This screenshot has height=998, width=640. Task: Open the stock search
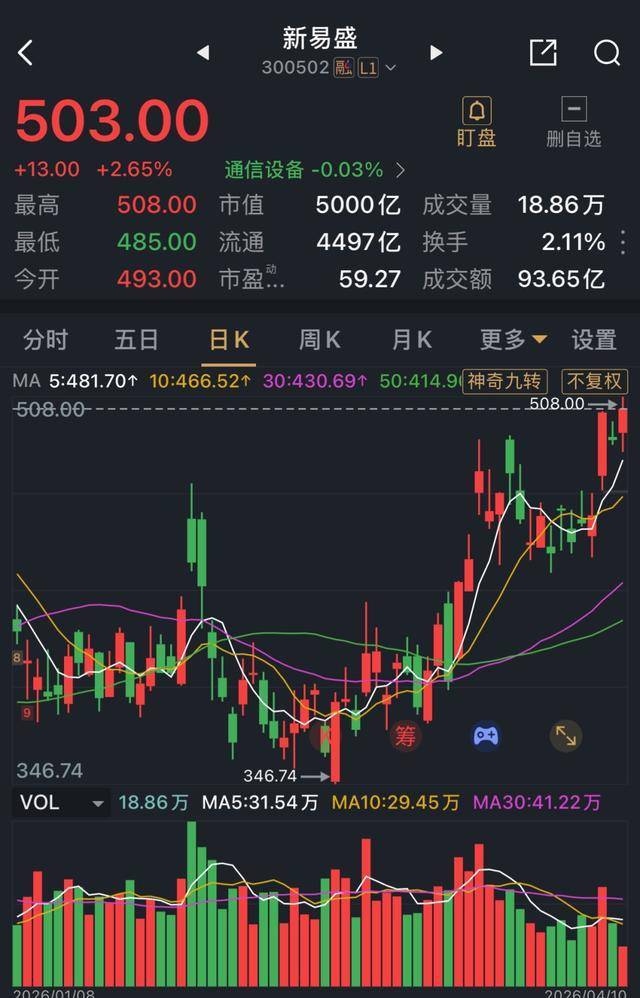[x=607, y=53]
